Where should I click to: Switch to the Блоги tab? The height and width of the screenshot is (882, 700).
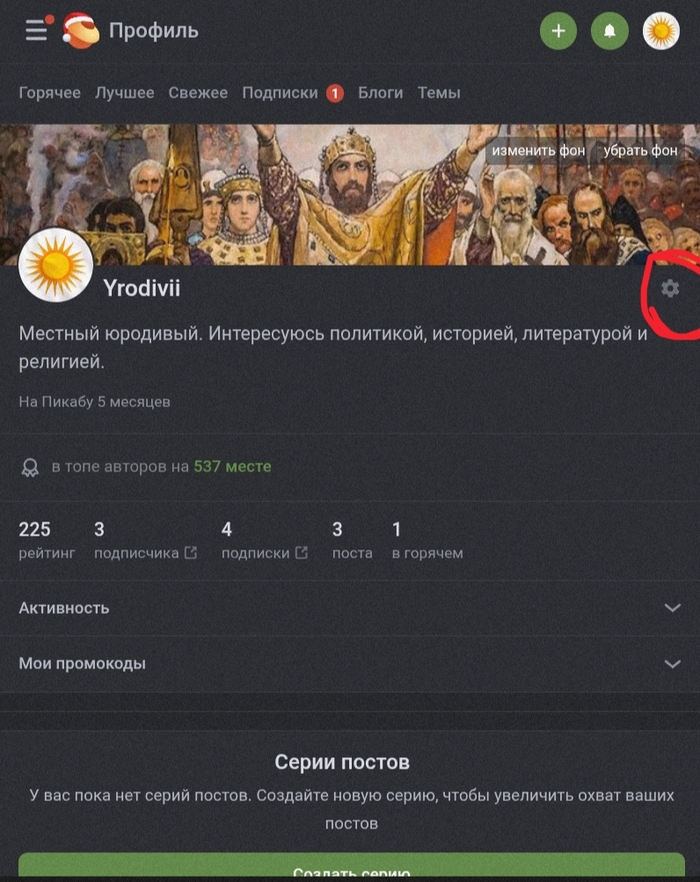click(x=380, y=92)
